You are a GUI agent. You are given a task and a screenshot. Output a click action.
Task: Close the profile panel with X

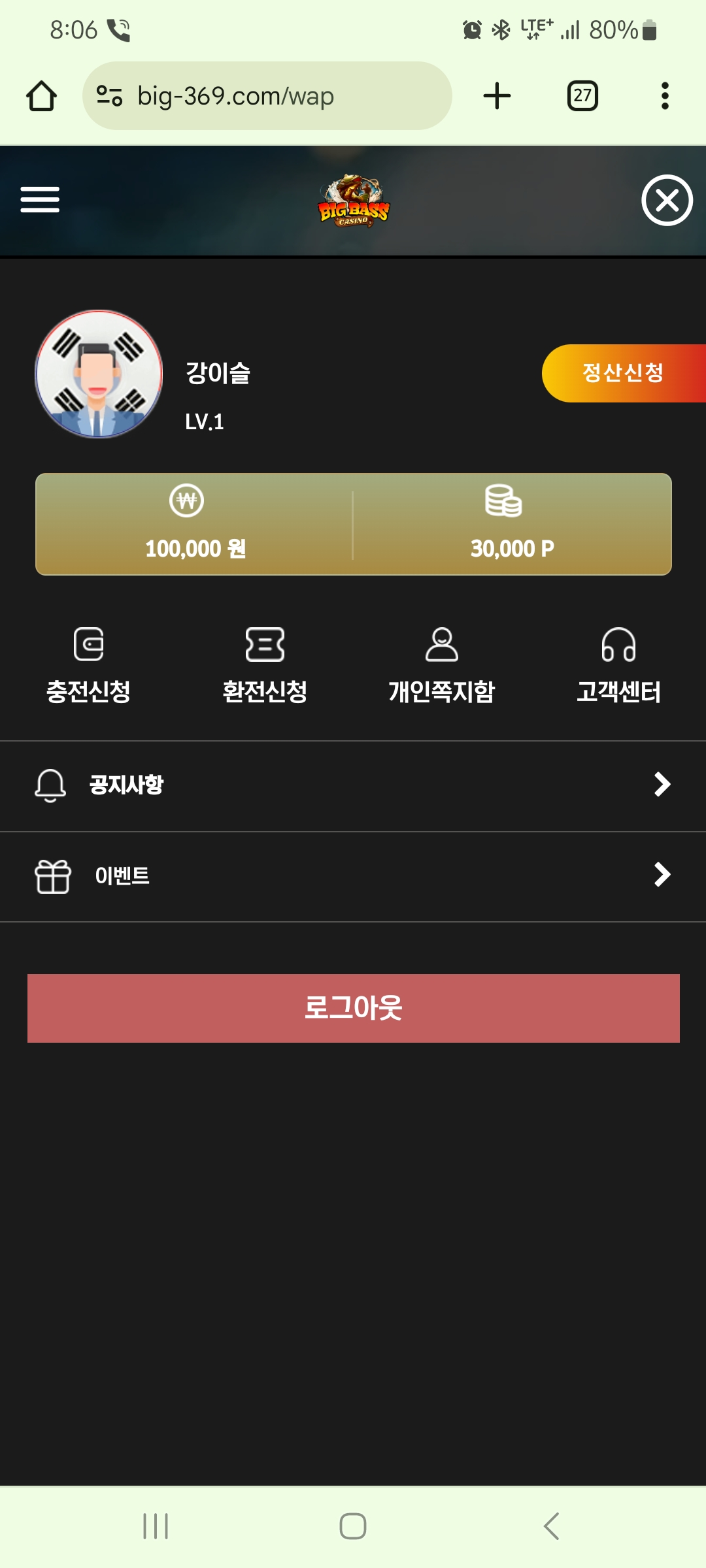tap(667, 201)
